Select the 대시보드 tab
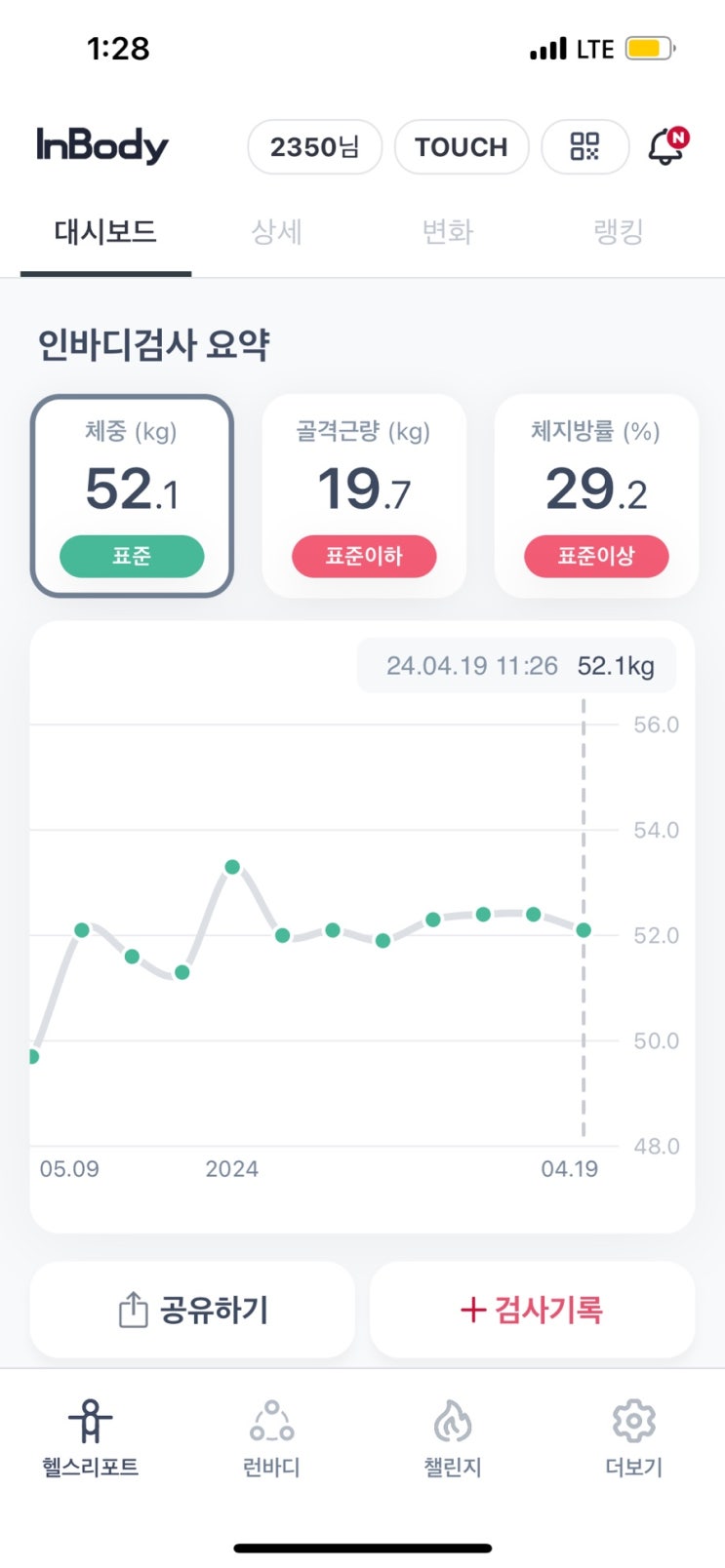This screenshot has height=1568, width=725. point(105,232)
